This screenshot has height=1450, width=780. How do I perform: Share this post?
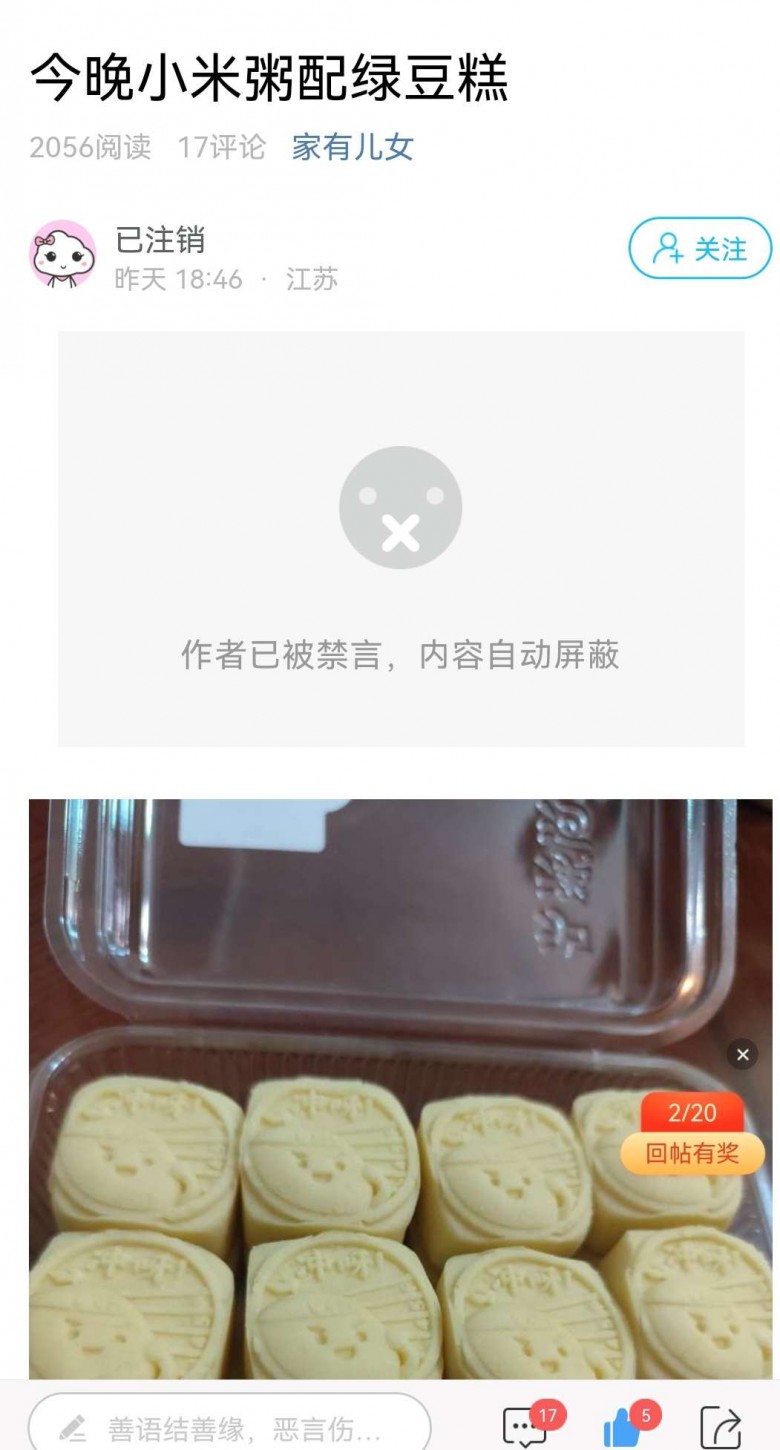point(719,1426)
